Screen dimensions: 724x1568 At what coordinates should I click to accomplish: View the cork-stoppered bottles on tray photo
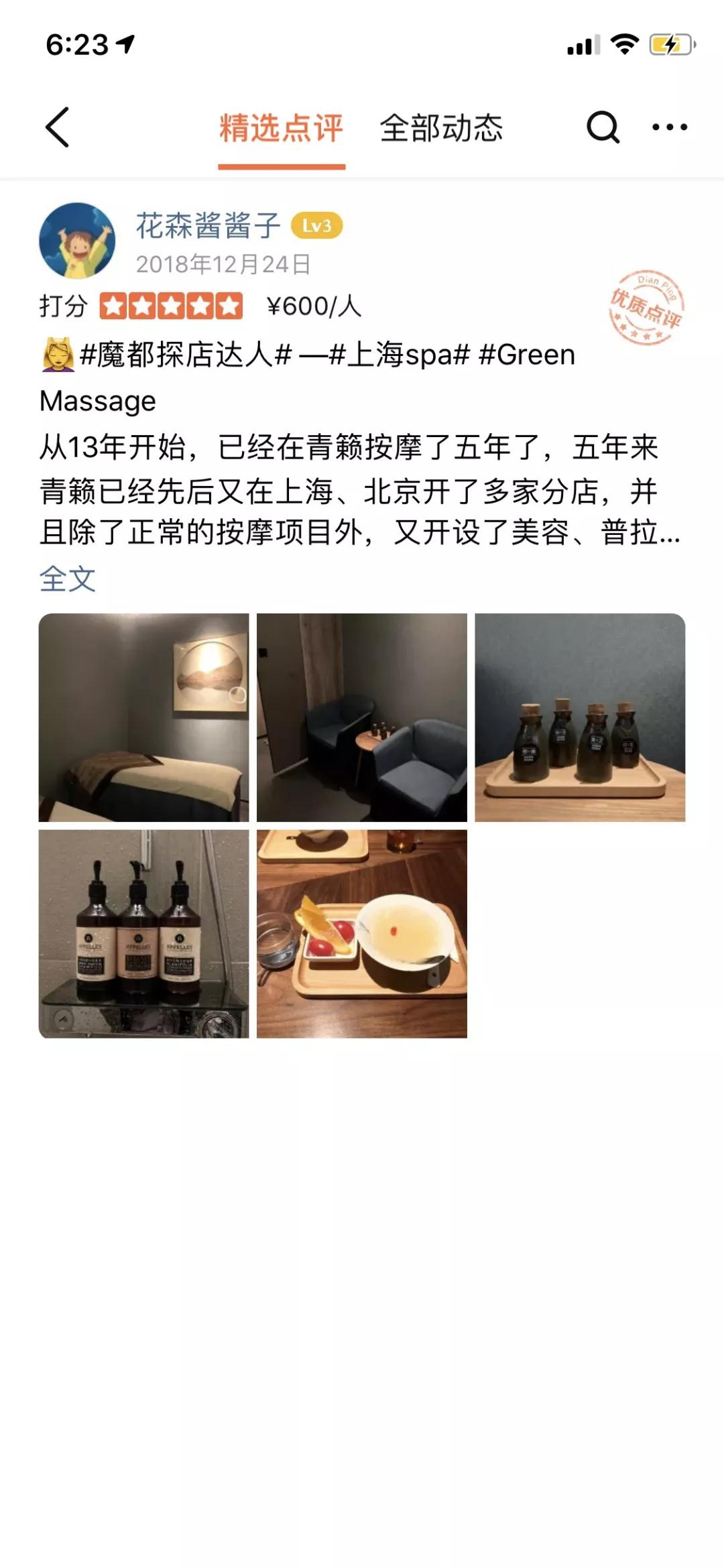point(580,717)
